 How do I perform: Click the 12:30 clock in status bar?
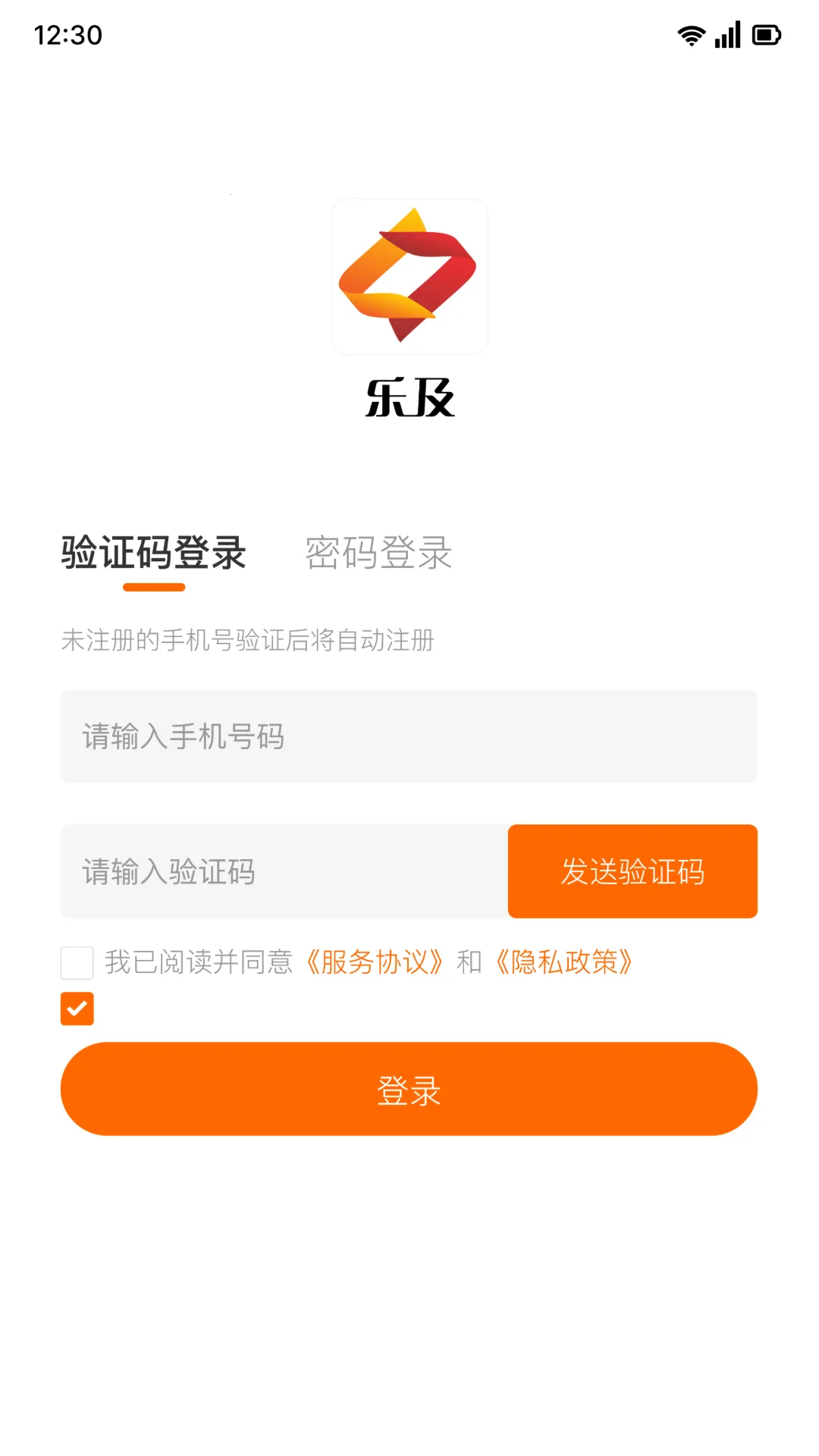[67, 34]
